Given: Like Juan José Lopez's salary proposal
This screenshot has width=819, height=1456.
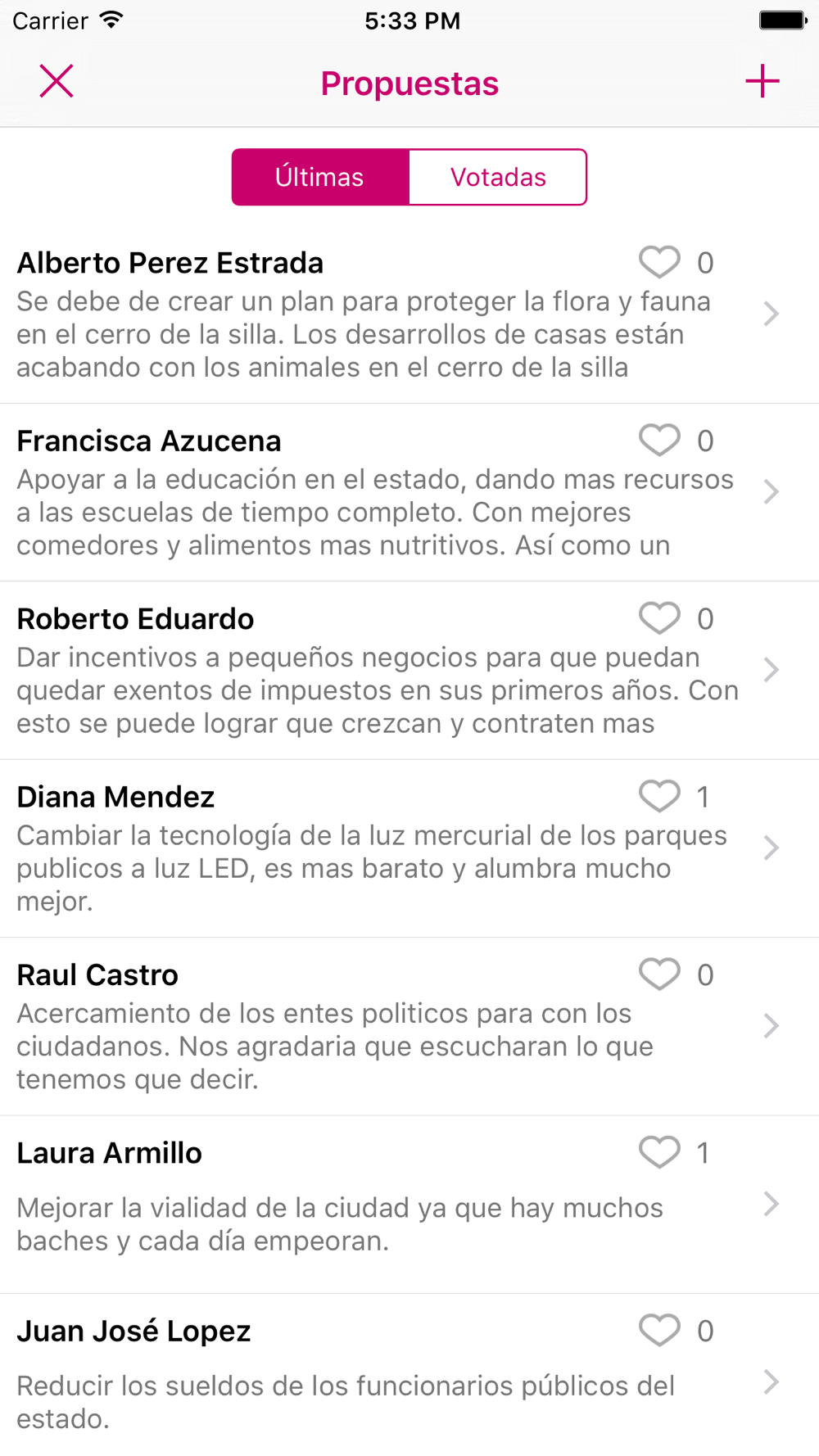Looking at the screenshot, I should (x=659, y=1331).
